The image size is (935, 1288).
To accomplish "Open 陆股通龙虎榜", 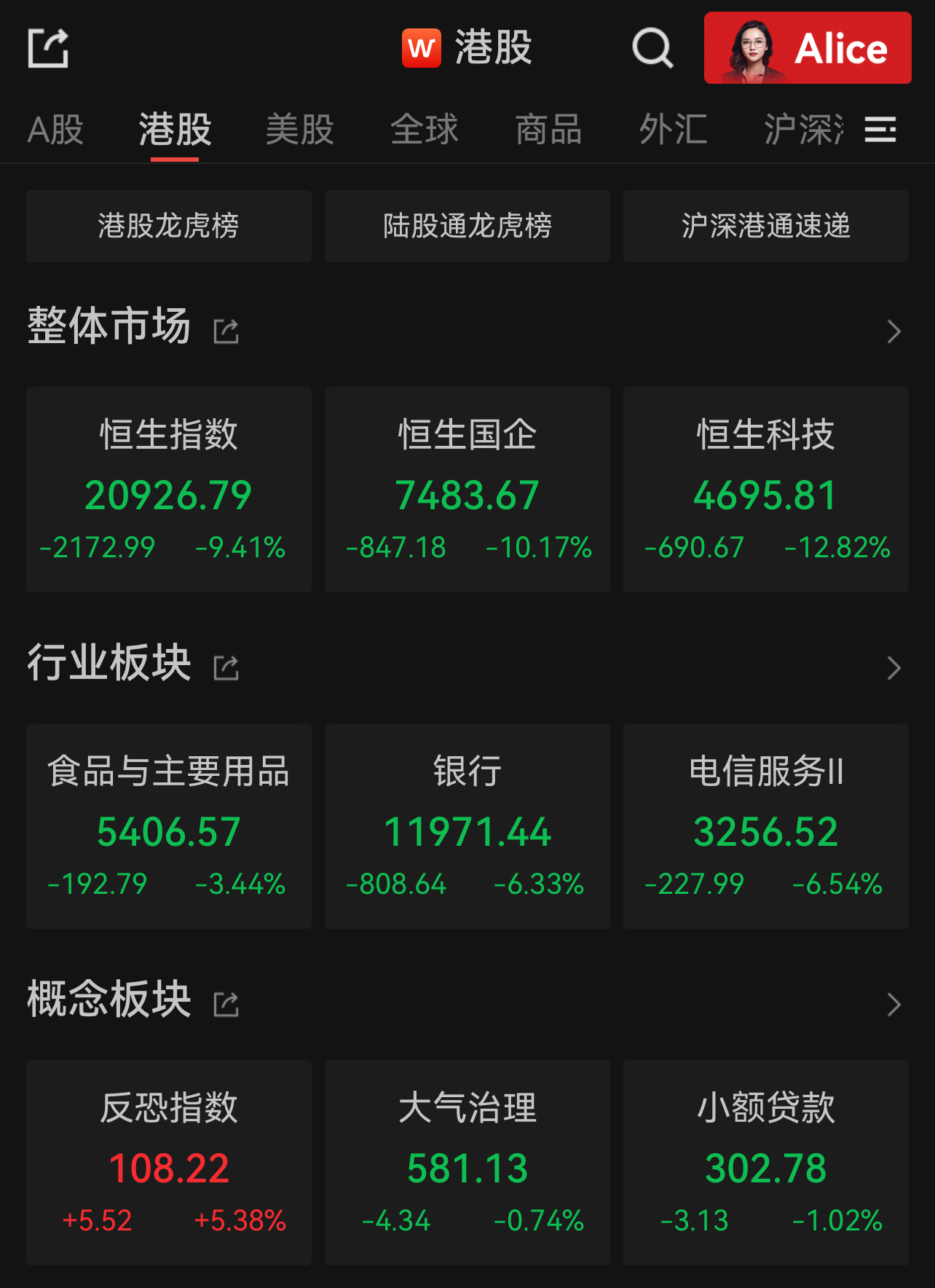I will tap(467, 226).
